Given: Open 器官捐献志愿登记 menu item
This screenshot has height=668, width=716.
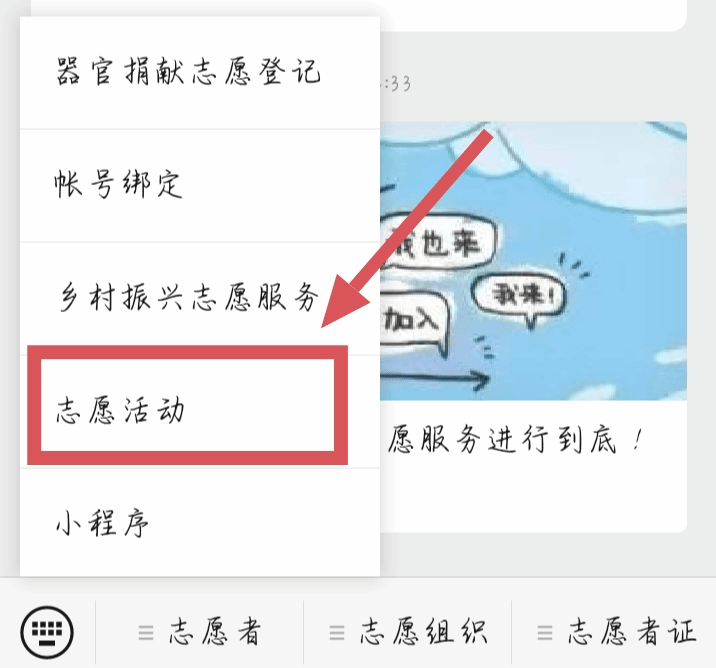Looking at the screenshot, I should pos(188,74).
